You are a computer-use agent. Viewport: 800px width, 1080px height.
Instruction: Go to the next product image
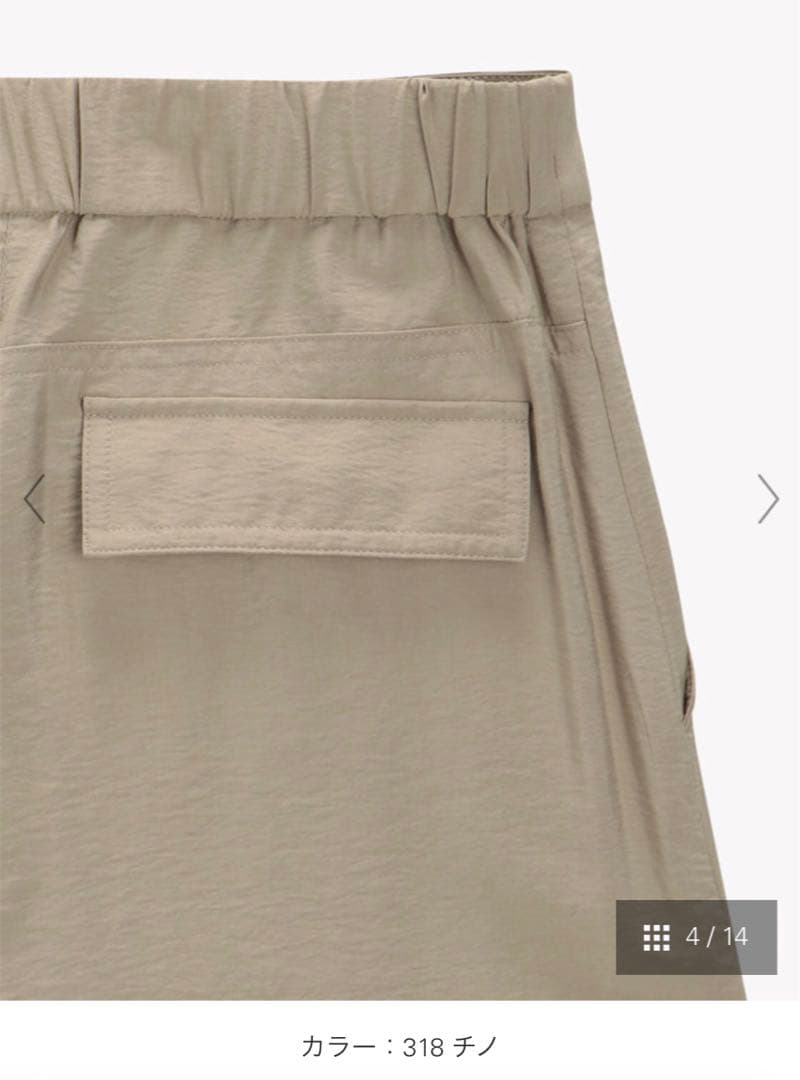coord(767,499)
